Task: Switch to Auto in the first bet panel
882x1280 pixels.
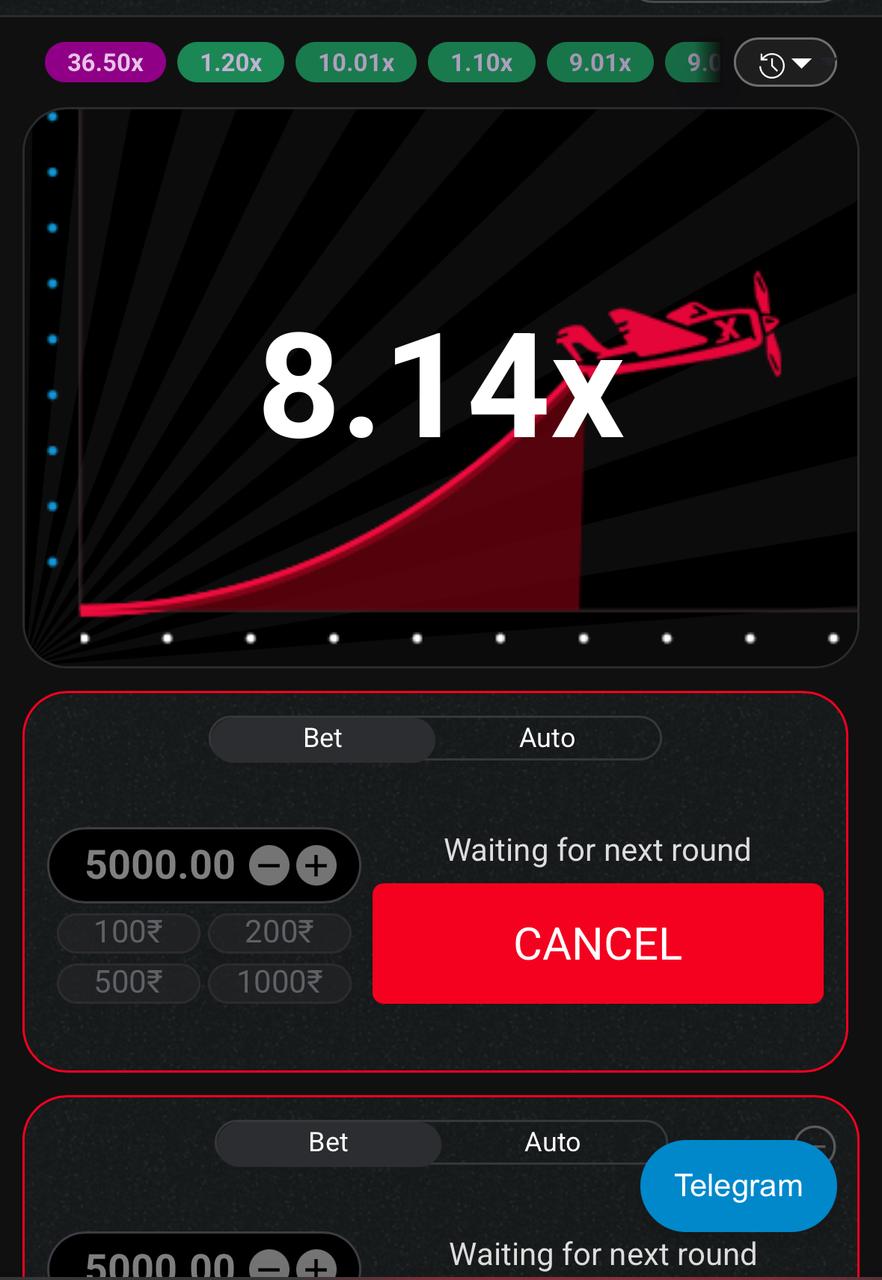Action: click(547, 738)
